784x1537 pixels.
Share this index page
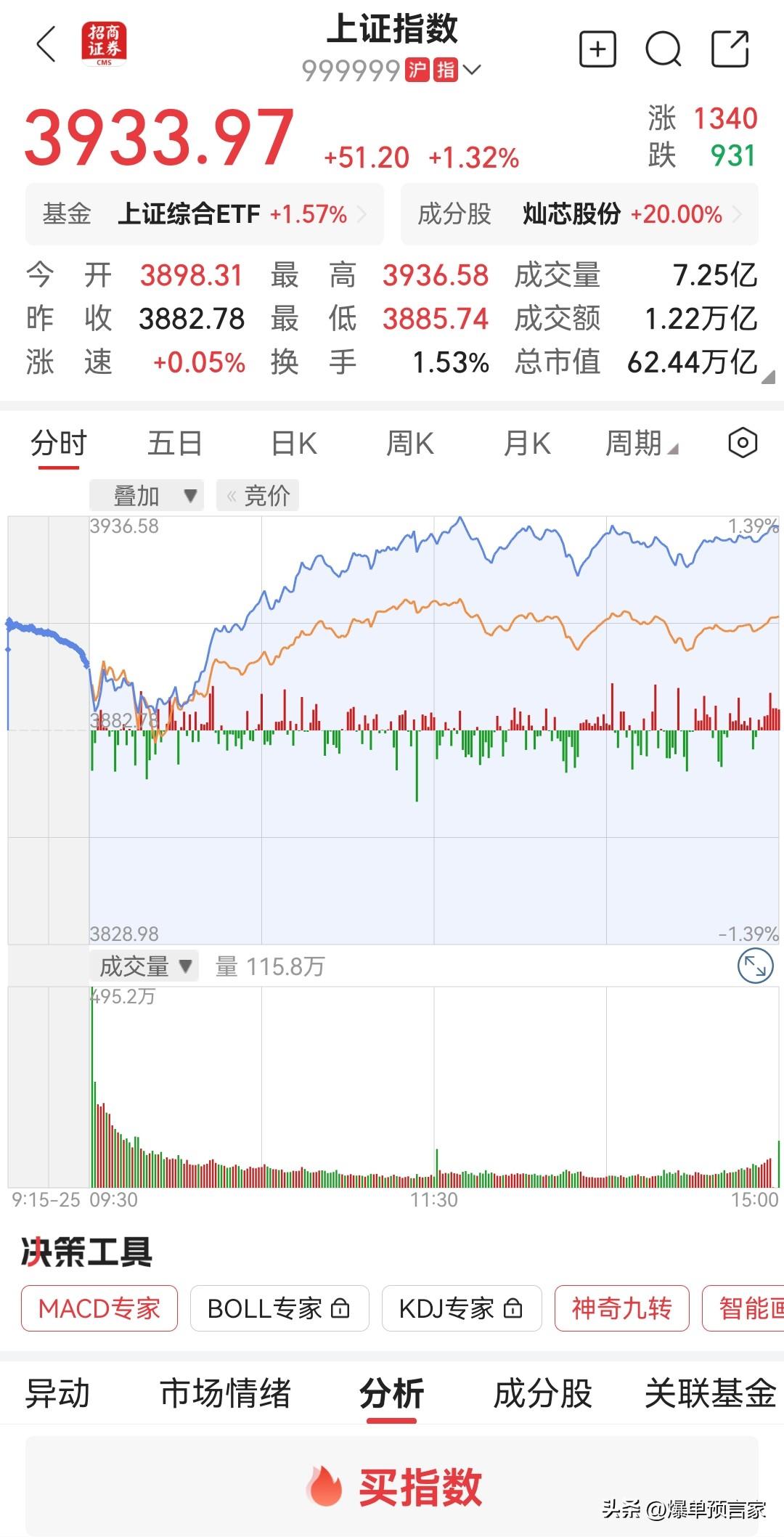coord(729,49)
